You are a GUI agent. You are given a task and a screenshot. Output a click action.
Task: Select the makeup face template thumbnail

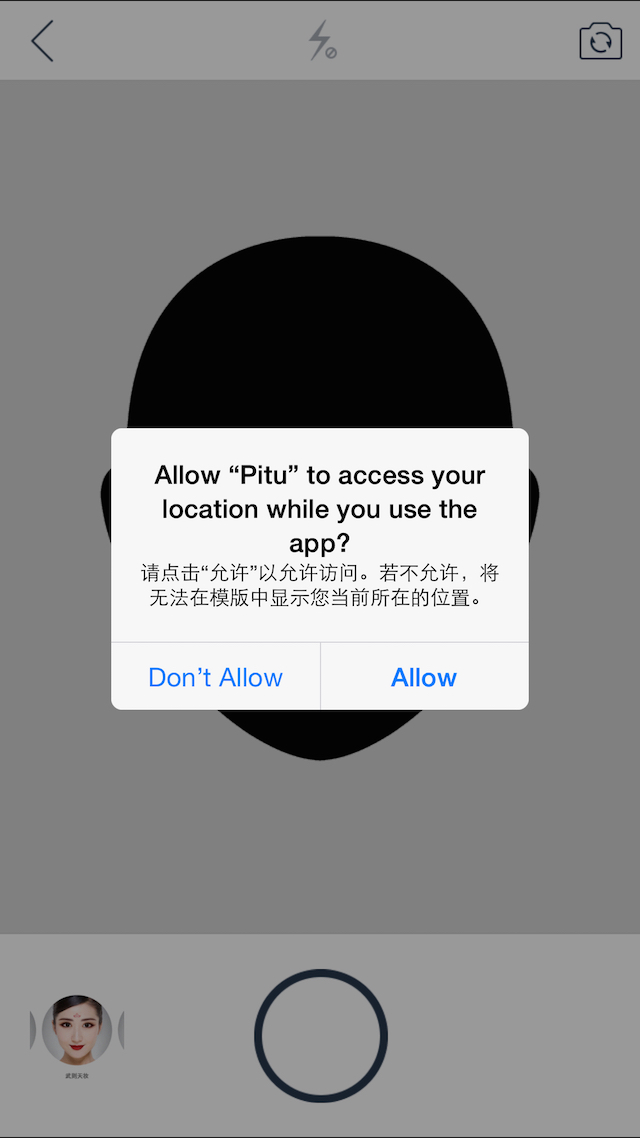pyautogui.click(x=77, y=1030)
